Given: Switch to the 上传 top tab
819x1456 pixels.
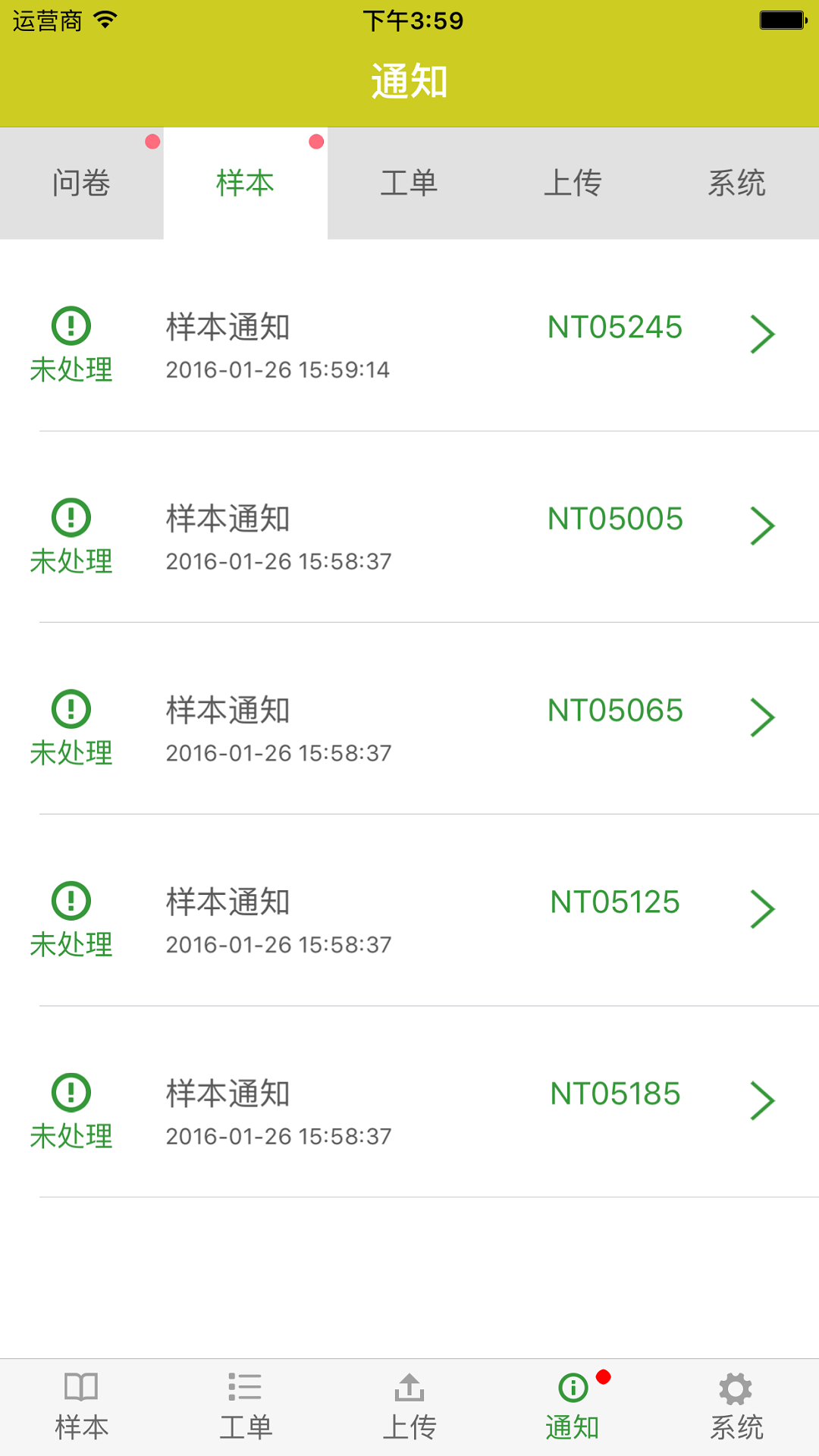Looking at the screenshot, I should (x=573, y=184).
